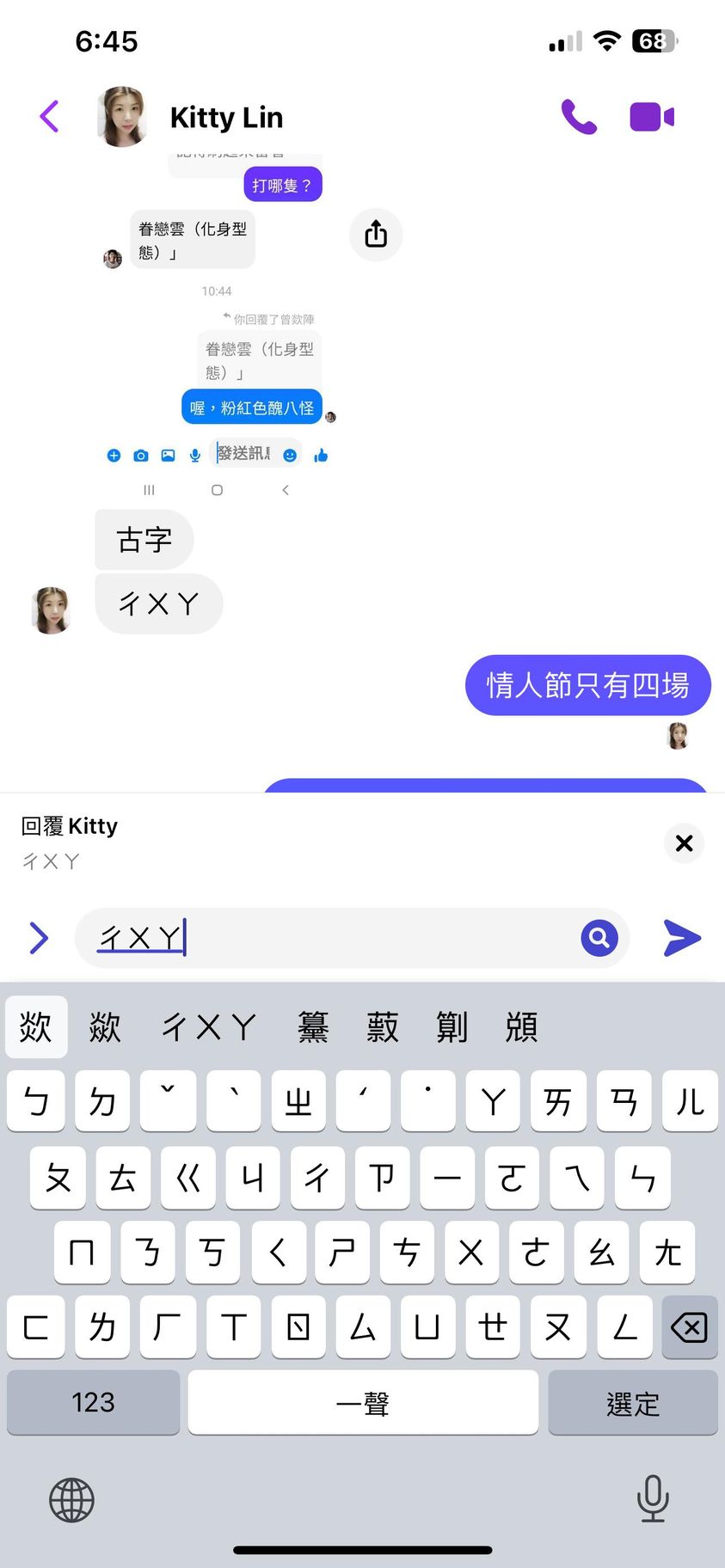Start a voice call with Kitty Lin
Screen dimensions: 725x1568
[x=579, y=117]
